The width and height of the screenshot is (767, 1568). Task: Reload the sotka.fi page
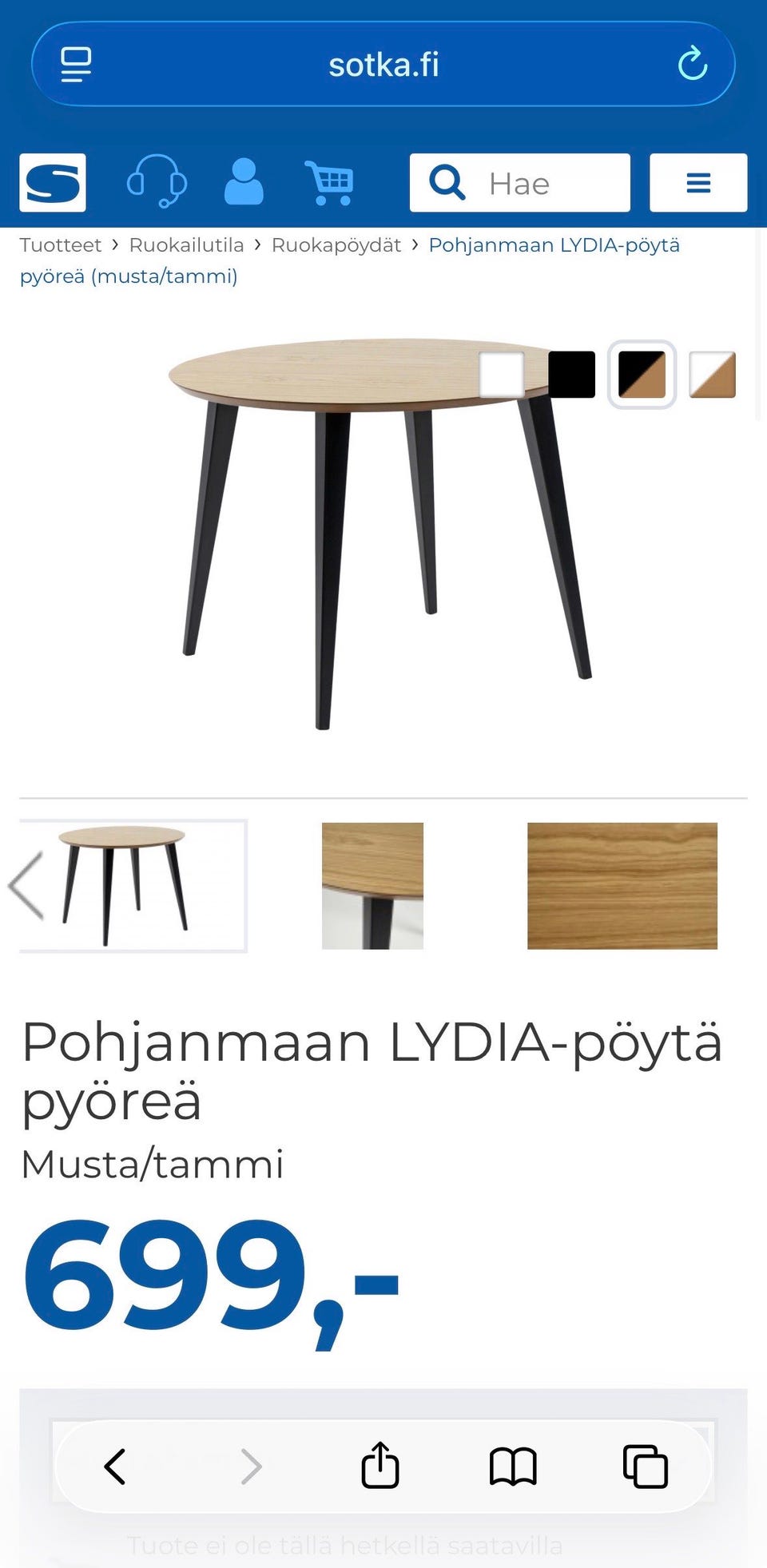click(693, 64)
